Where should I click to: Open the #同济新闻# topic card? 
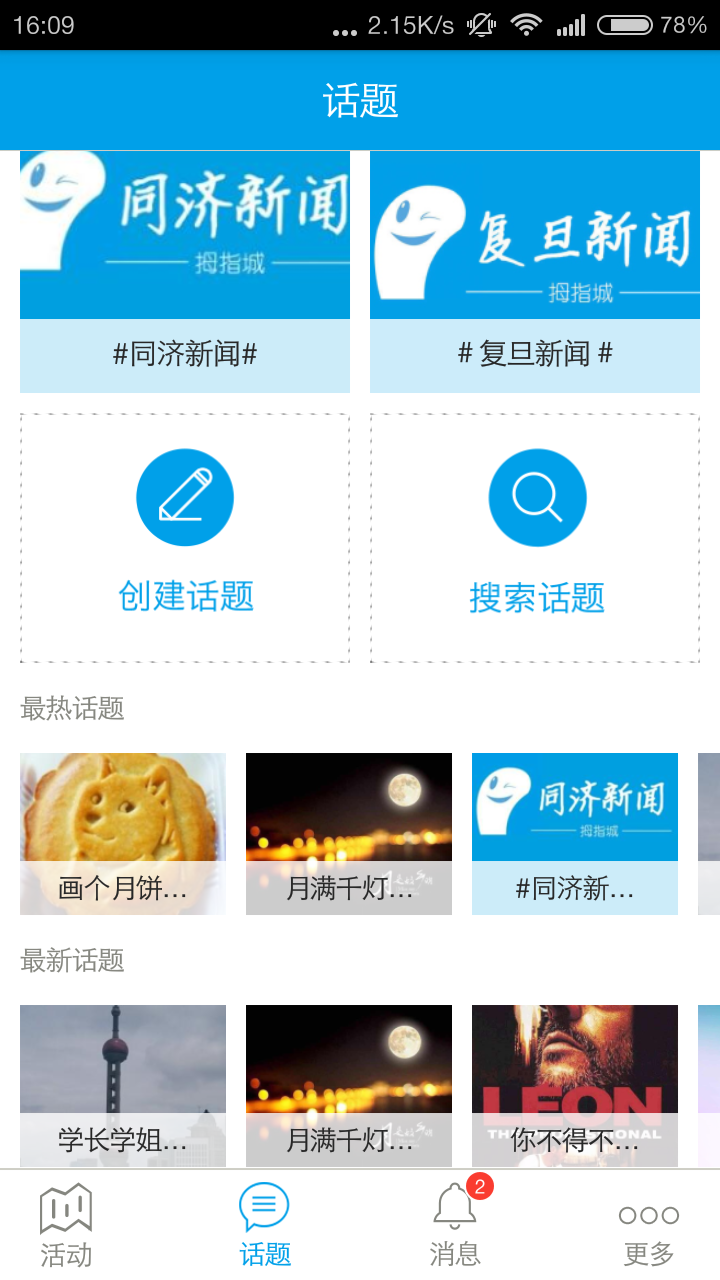point(184,270)
